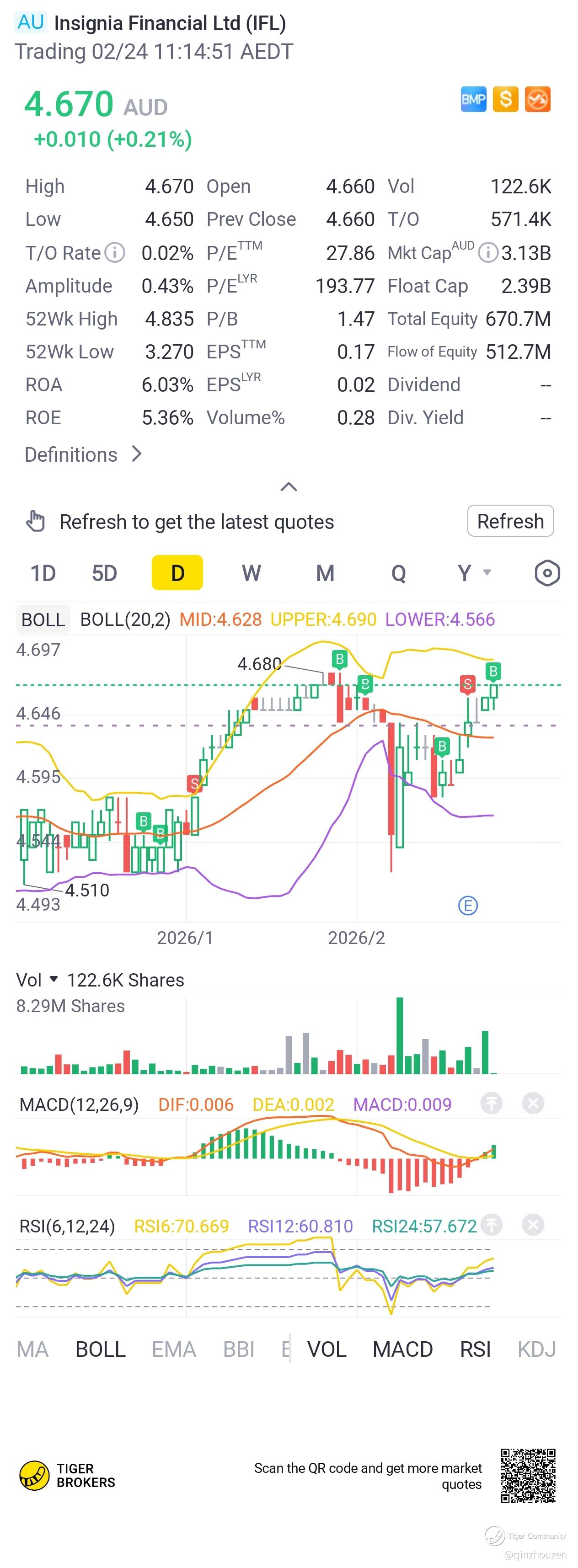Show info for T/O Rate
Screen dimensions: 578x1568
114,253
